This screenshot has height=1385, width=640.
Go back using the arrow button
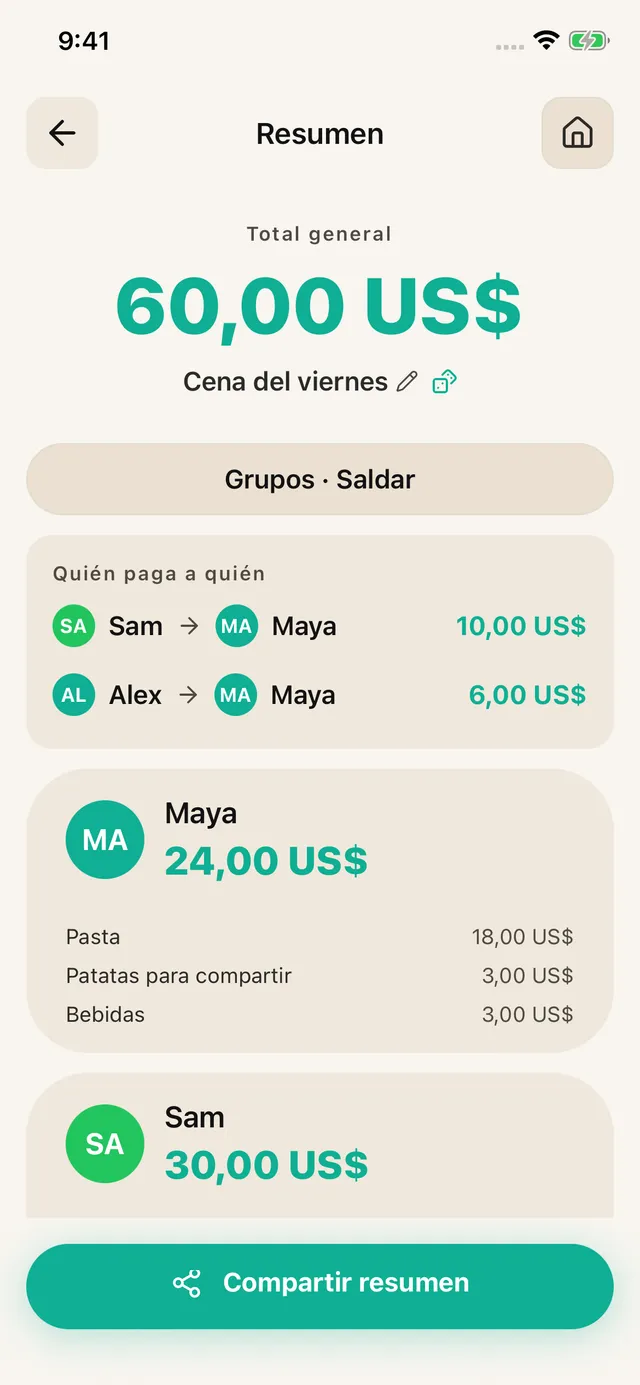pos(62,133)
